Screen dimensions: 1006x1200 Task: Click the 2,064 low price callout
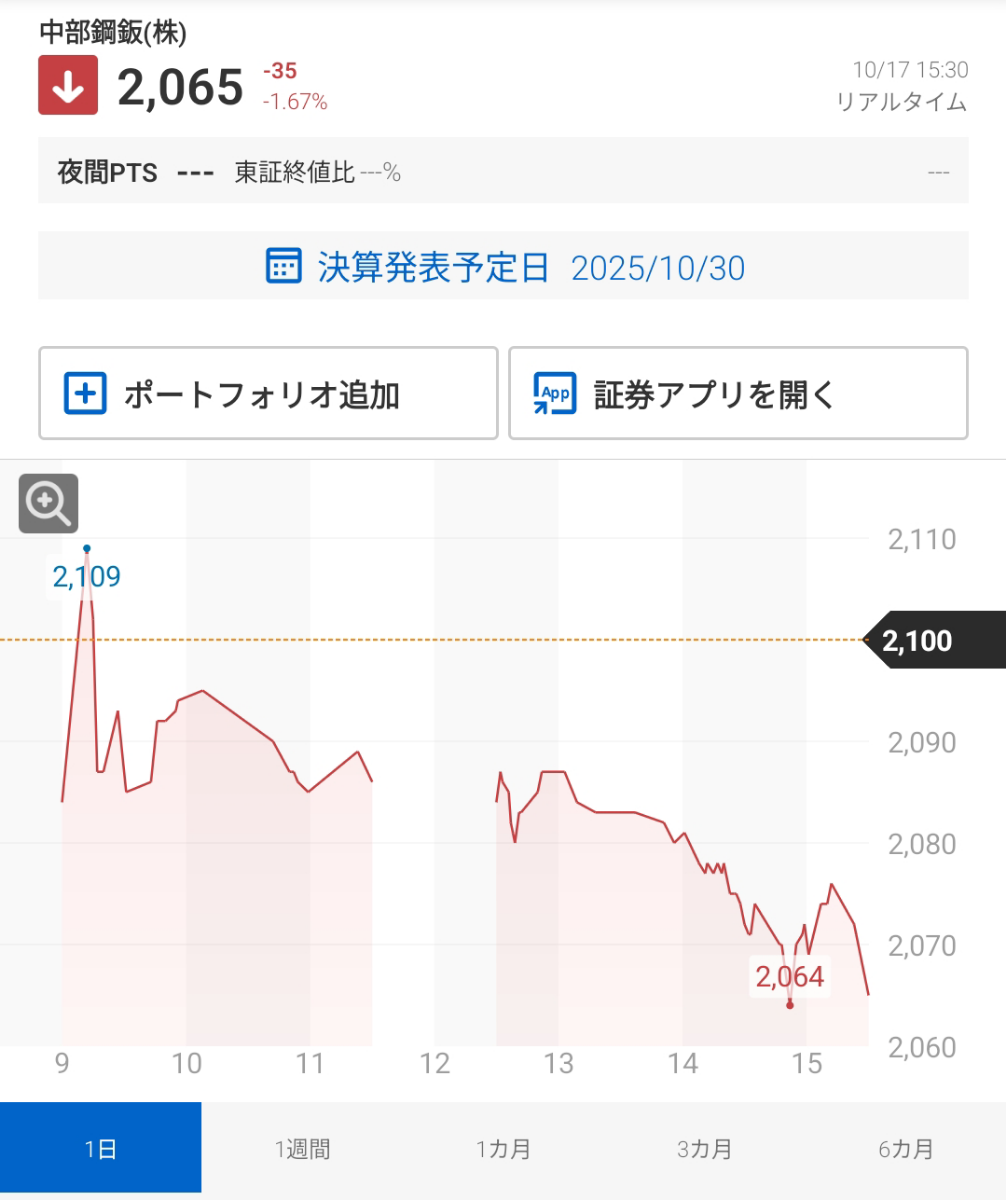pos(790,977)
